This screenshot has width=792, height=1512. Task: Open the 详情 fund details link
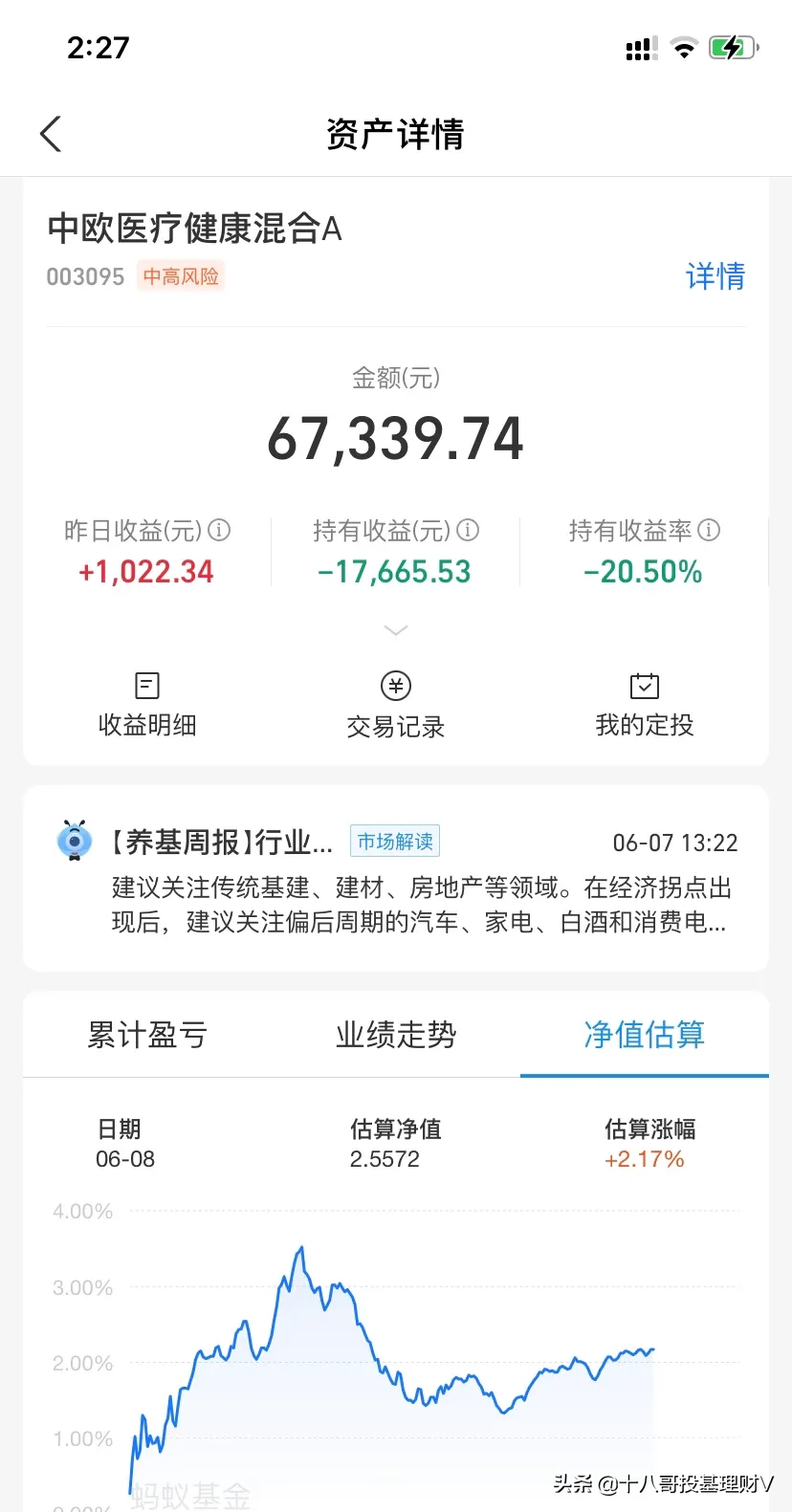click(x=715, y=276)
